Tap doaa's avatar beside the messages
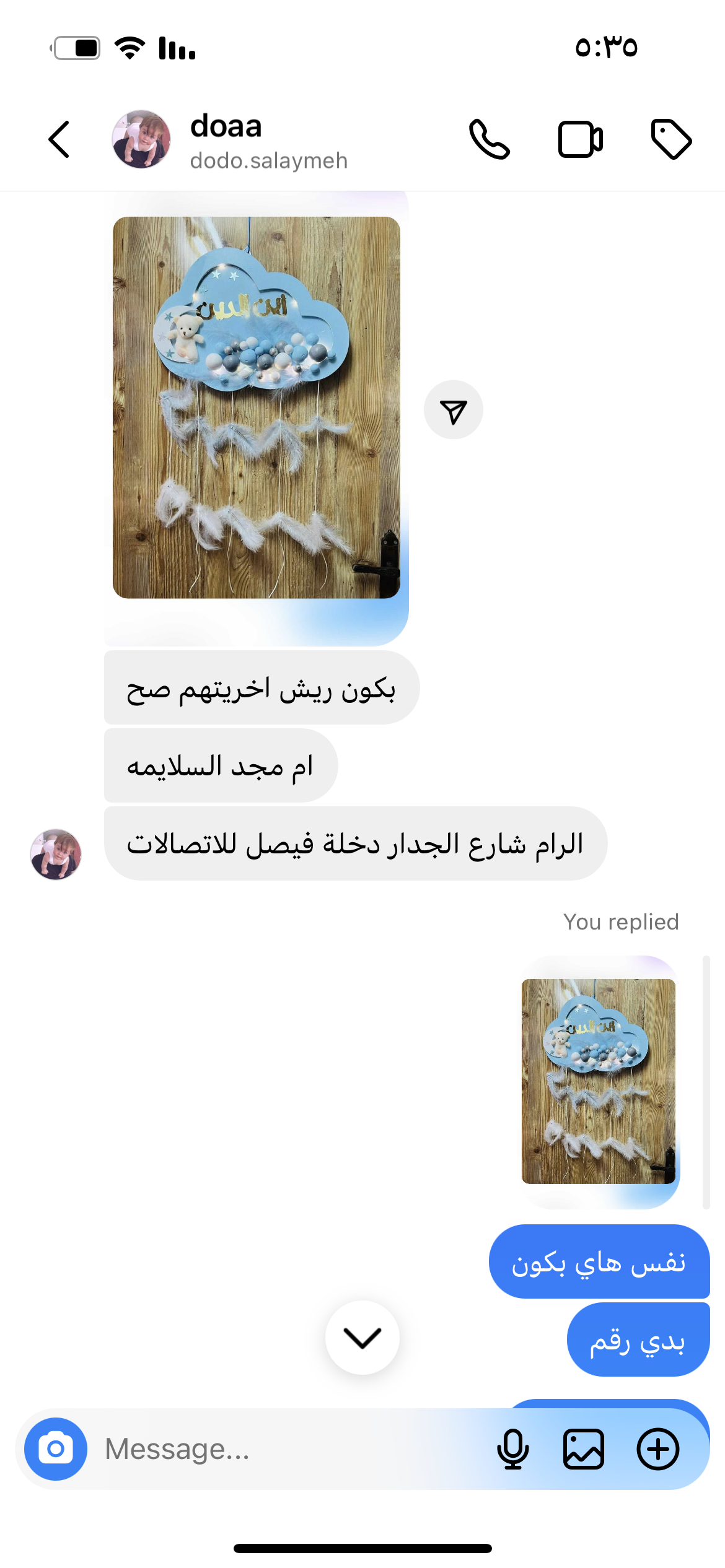This screenshot has height=1568, width=725. [56, 855]
